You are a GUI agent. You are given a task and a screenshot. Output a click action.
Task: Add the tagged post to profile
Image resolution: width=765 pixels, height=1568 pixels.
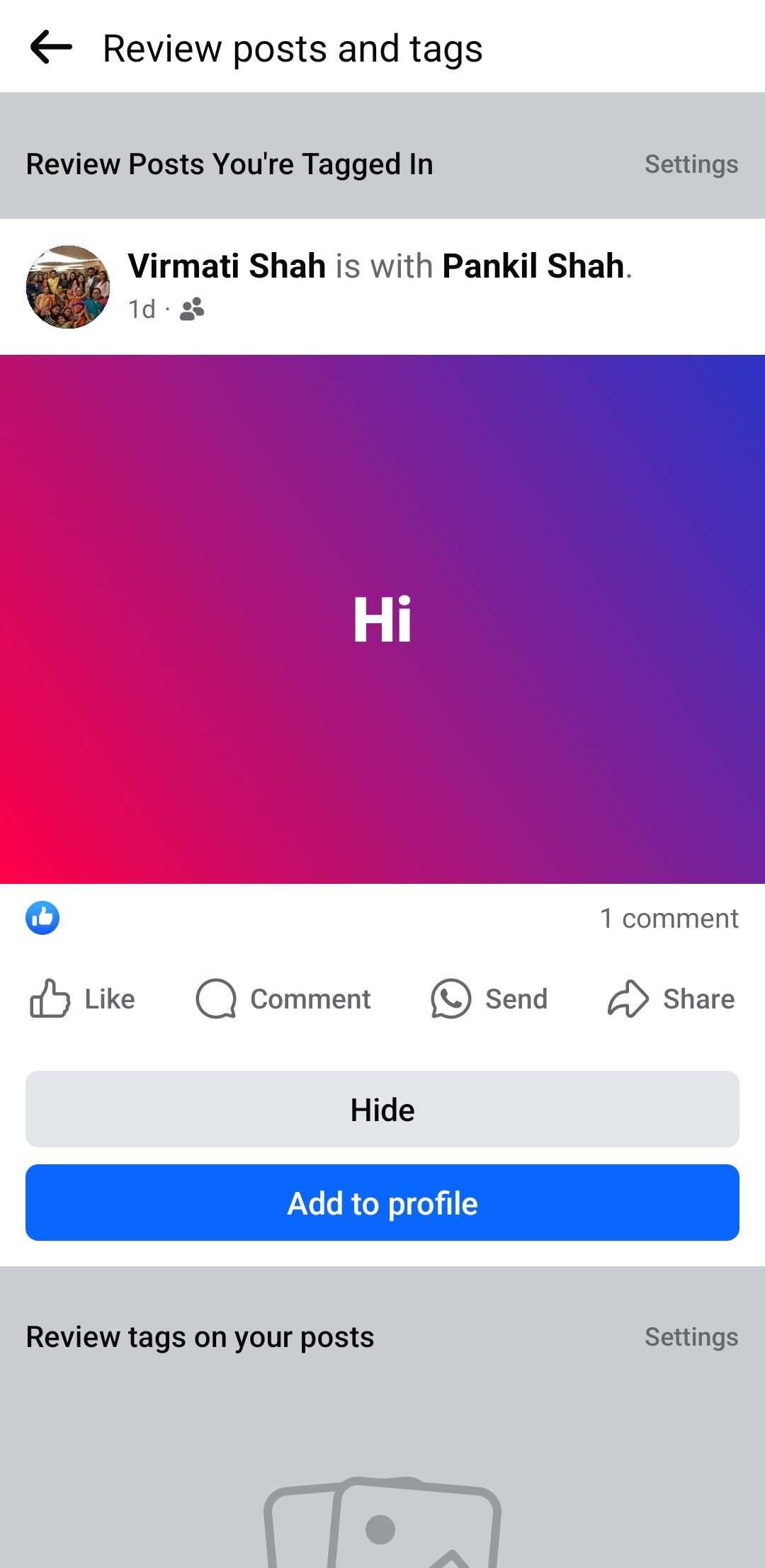382,1203
